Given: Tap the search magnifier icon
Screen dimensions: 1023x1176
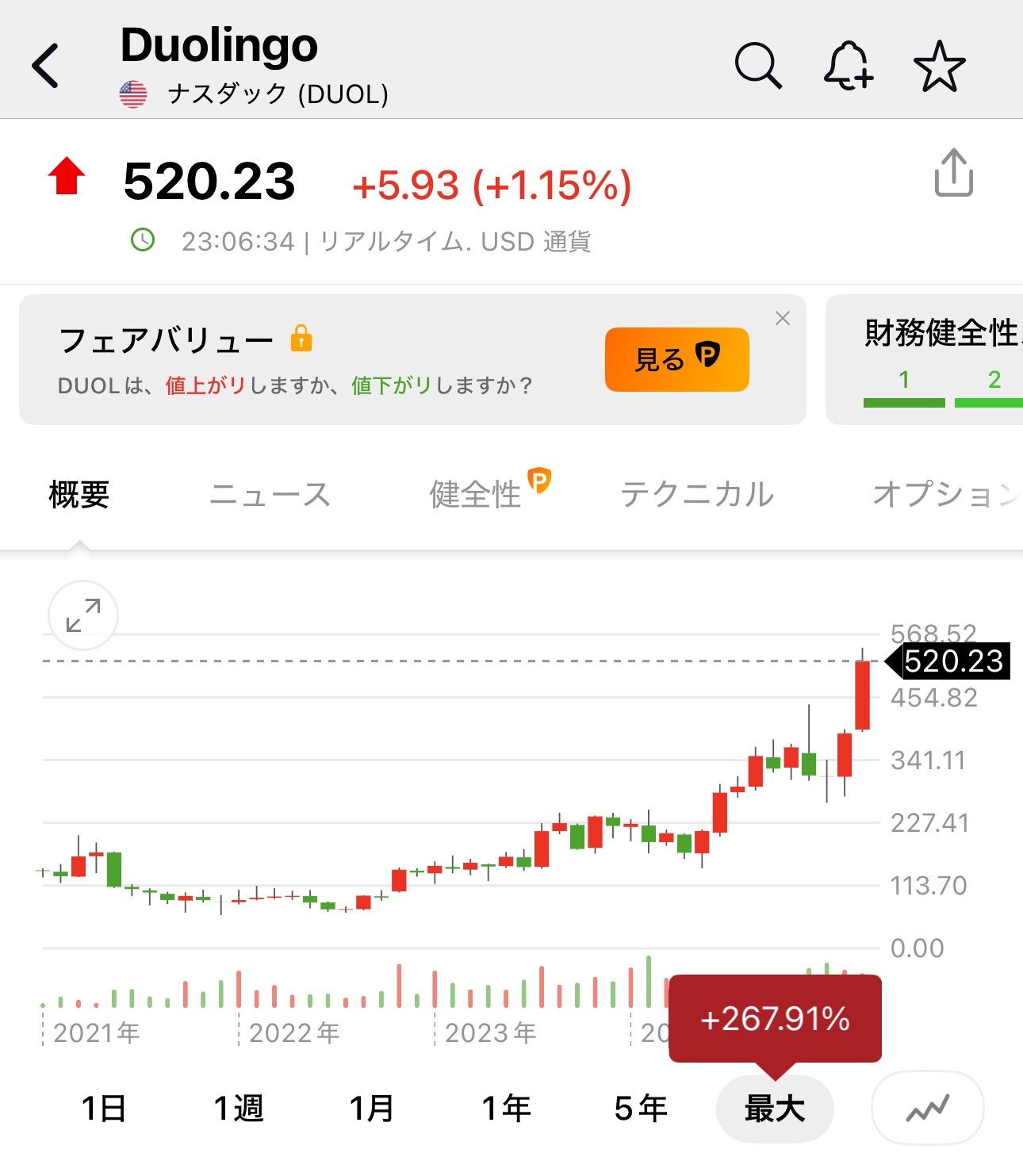Looking at the screenshot, I should [758, 67].
